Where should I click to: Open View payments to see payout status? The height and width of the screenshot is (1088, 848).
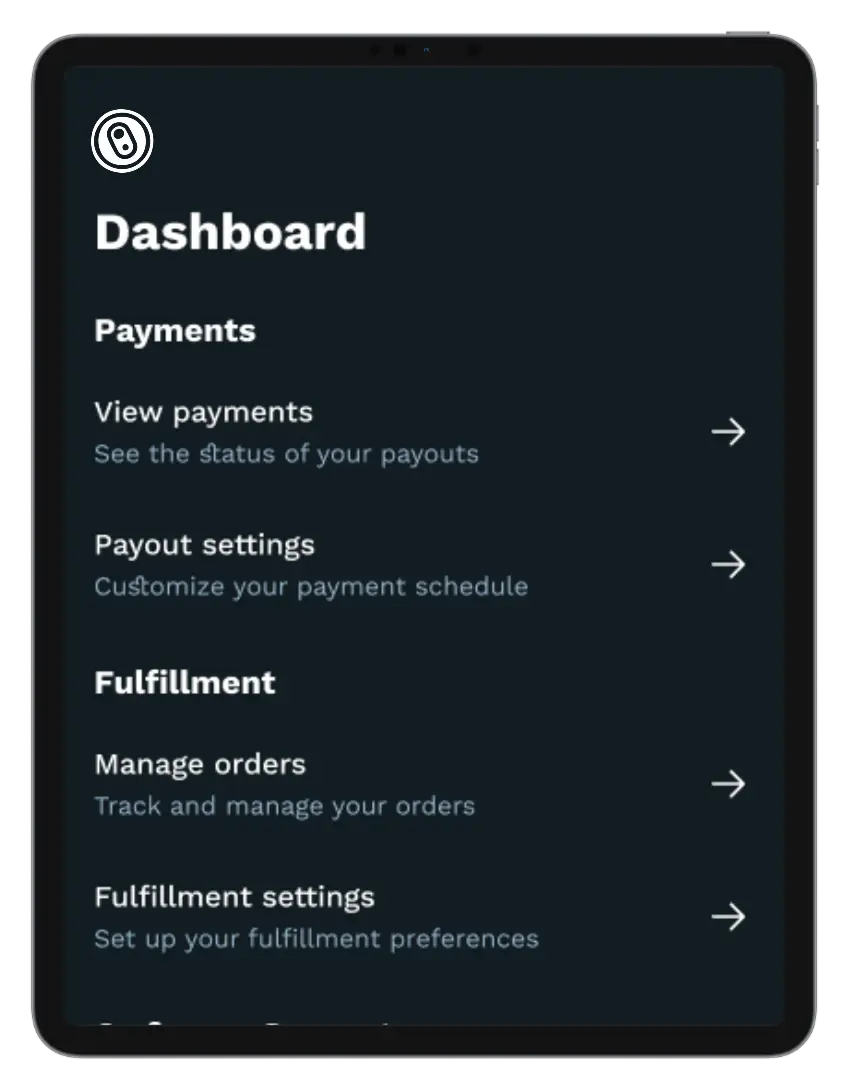click(x=203, y=412)
